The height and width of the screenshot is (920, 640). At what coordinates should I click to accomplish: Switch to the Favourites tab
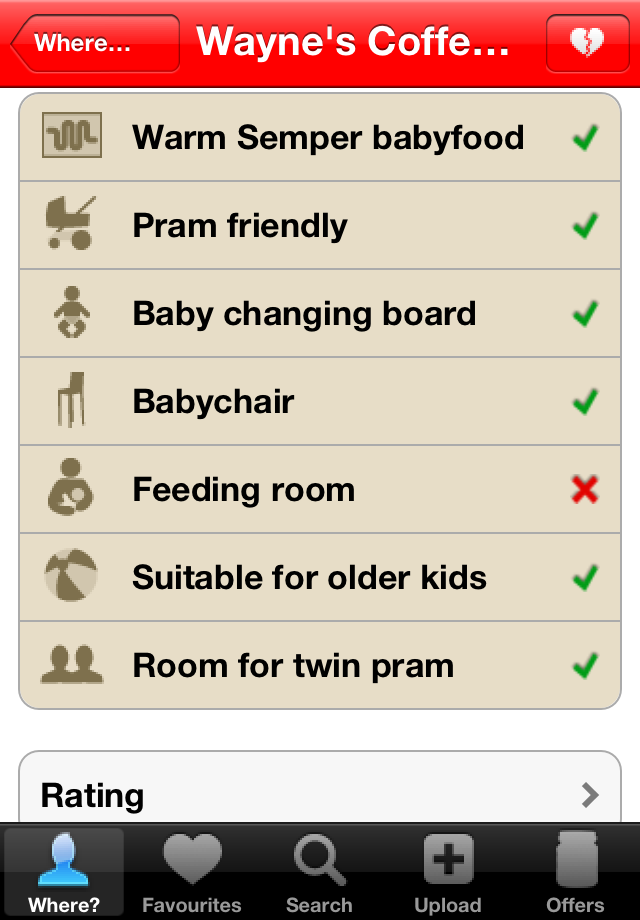(192, 873)
